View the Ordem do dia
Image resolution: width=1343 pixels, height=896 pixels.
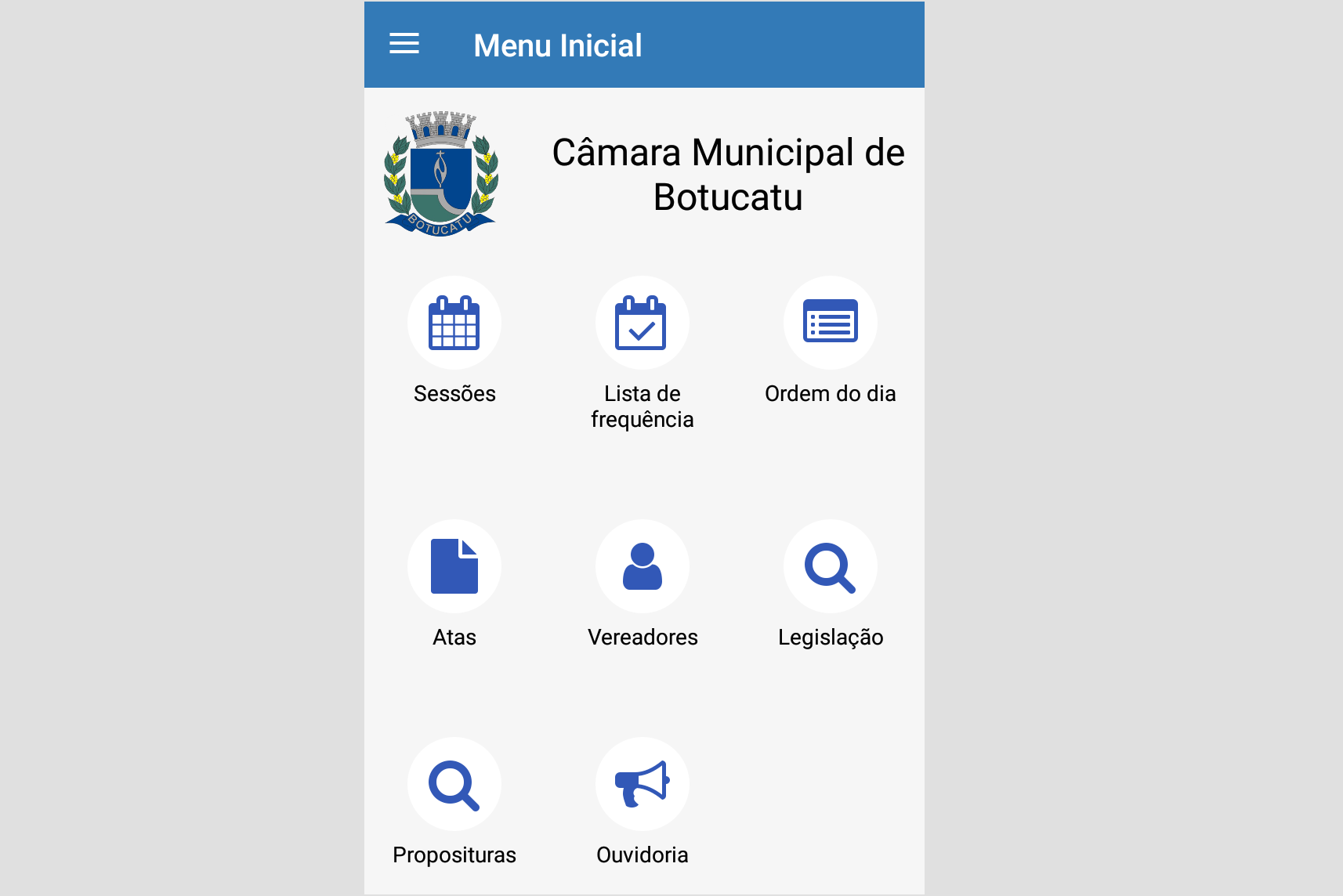coord(830,323)
